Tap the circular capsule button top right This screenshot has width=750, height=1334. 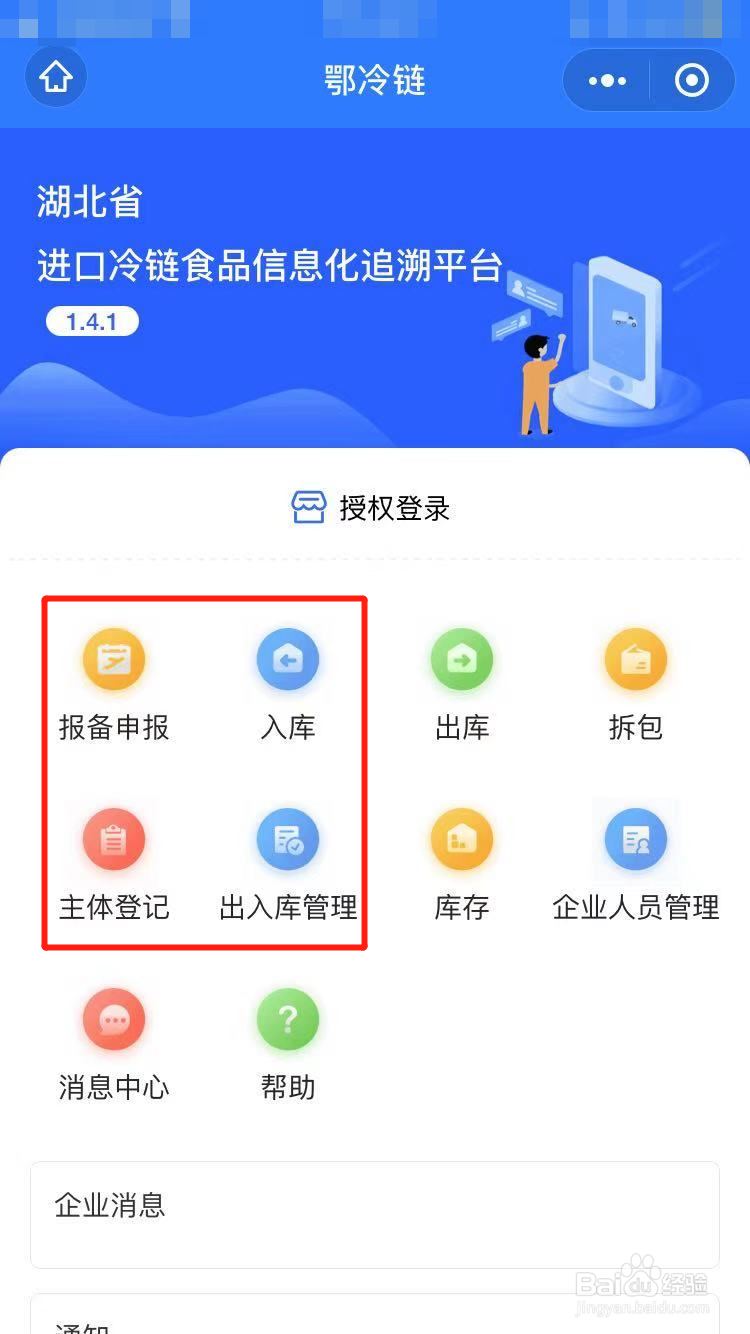click(x=692, y=79)
